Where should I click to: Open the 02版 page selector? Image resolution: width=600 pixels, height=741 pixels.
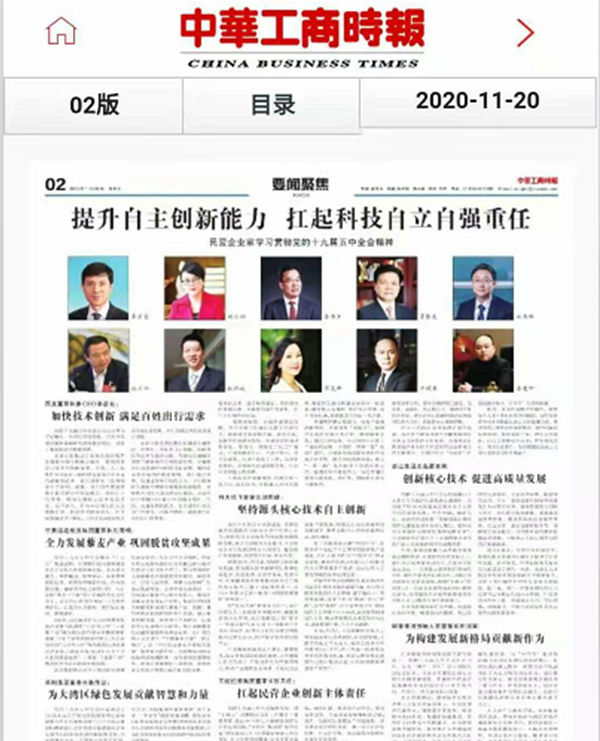click(x=95, y=104)
